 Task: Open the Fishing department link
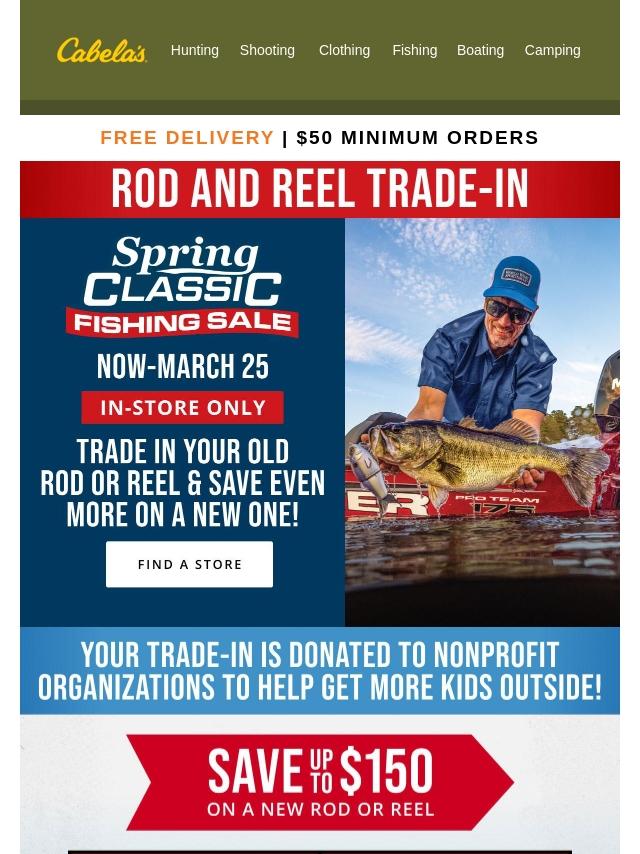[414, 50]
